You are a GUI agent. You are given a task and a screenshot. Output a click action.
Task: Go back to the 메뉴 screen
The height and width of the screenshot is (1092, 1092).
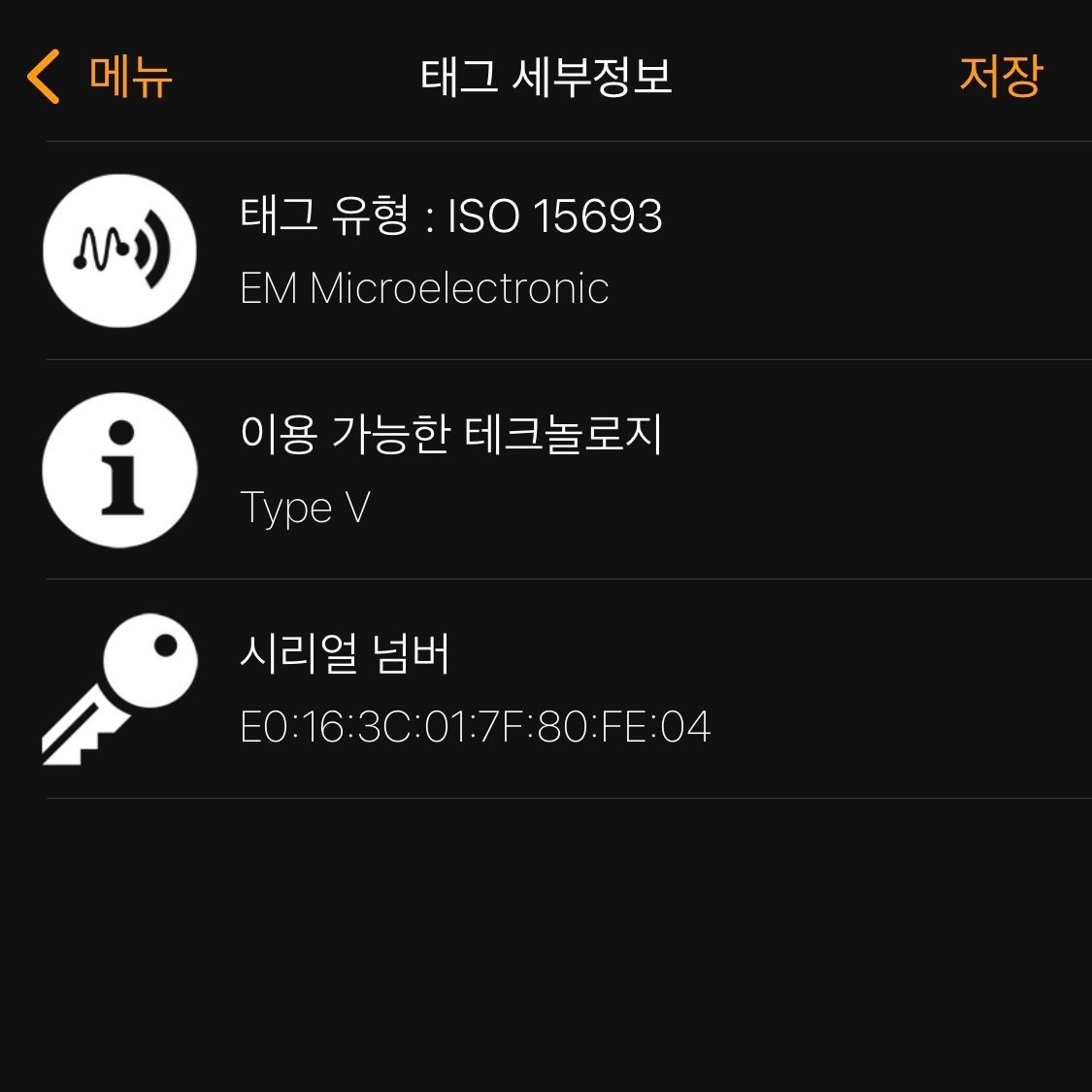coord(101,76)
